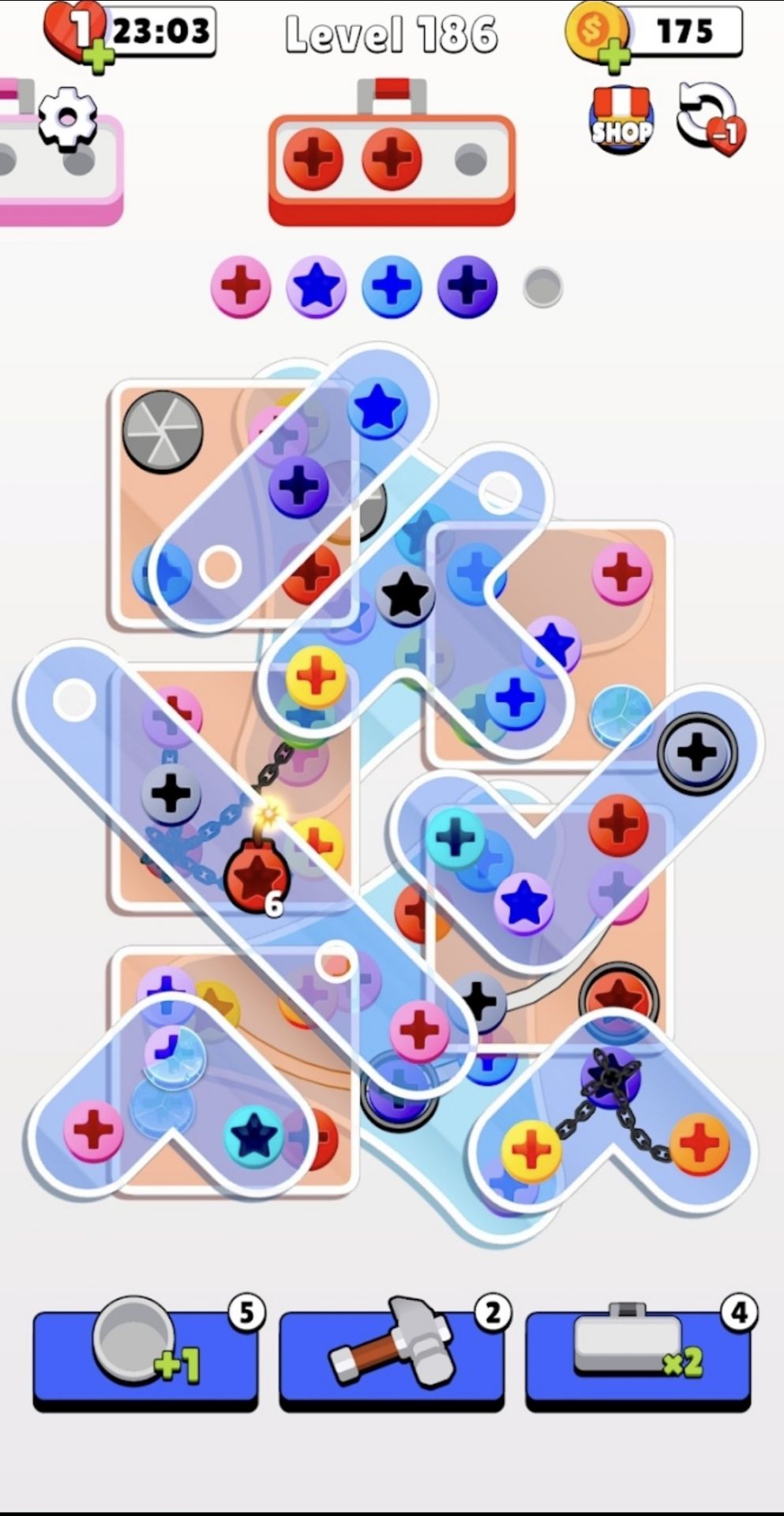Remove the black star screw
Screen dimensions: 784x1516
coord(405,595)
